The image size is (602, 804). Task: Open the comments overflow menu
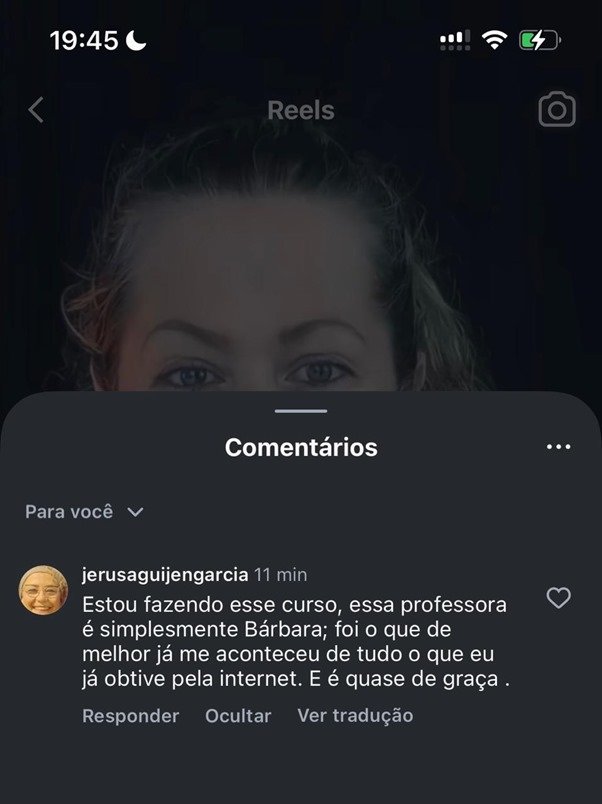click(558, 447)
